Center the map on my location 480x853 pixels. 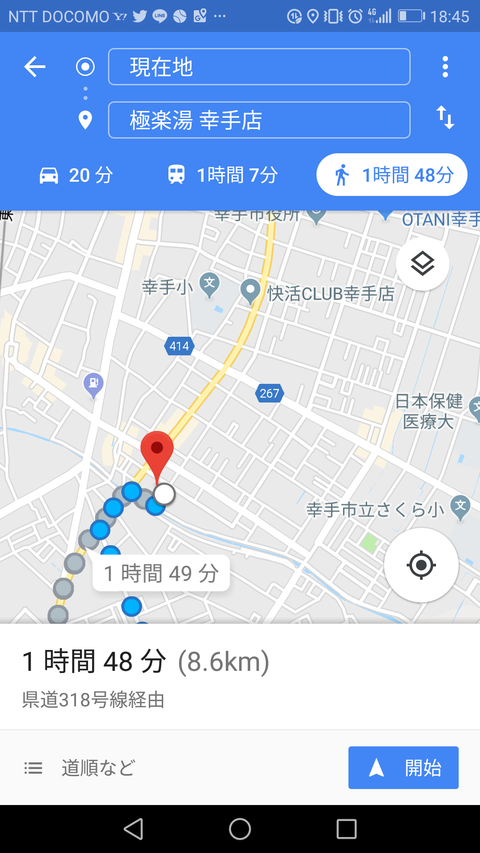click(x=421, y=565)
